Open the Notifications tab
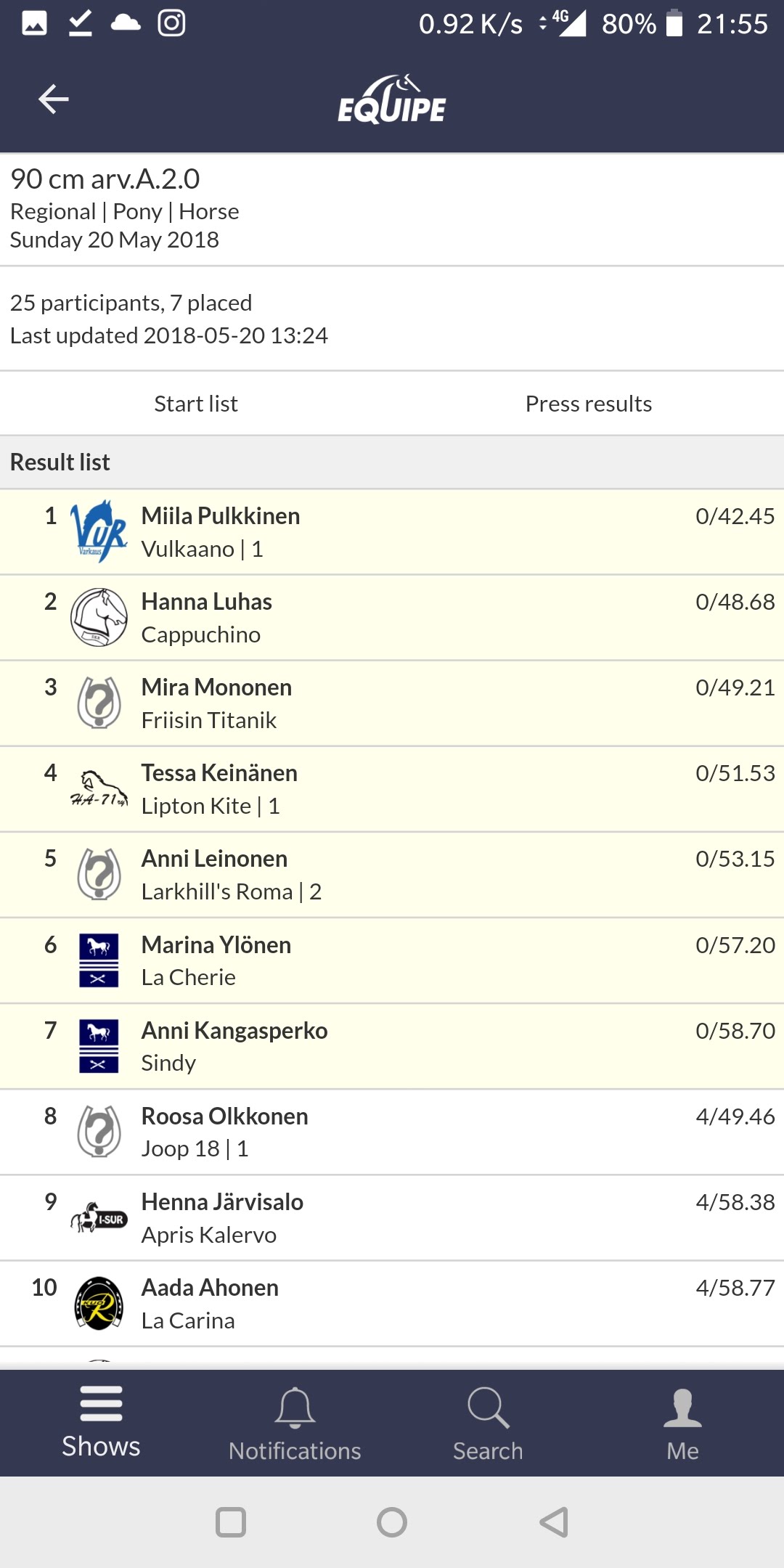The width and height of the screenshot is (784, 1568). click(x=295, y=1423)
